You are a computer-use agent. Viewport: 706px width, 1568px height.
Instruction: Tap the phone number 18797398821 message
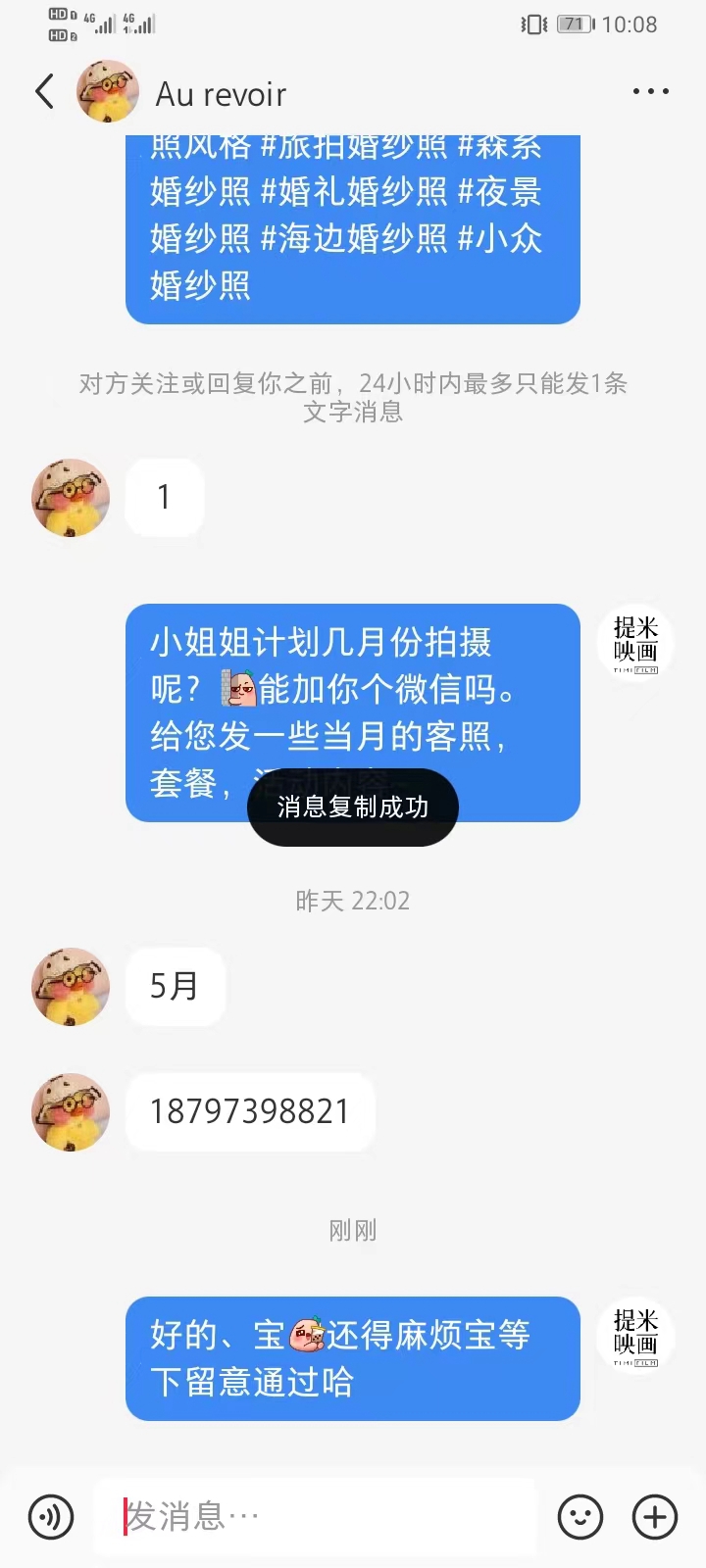250,1111
